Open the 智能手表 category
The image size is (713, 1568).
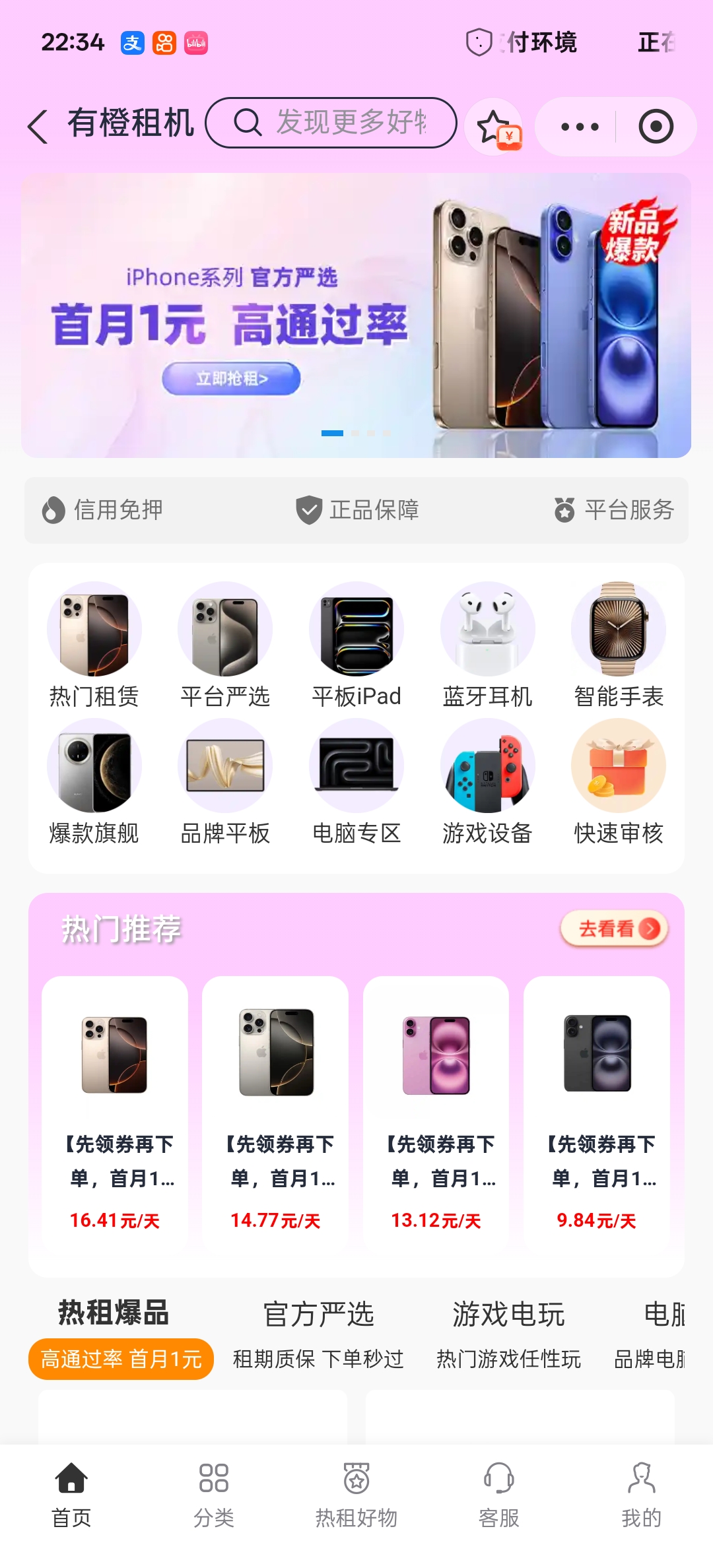click(x=619, y=645)
